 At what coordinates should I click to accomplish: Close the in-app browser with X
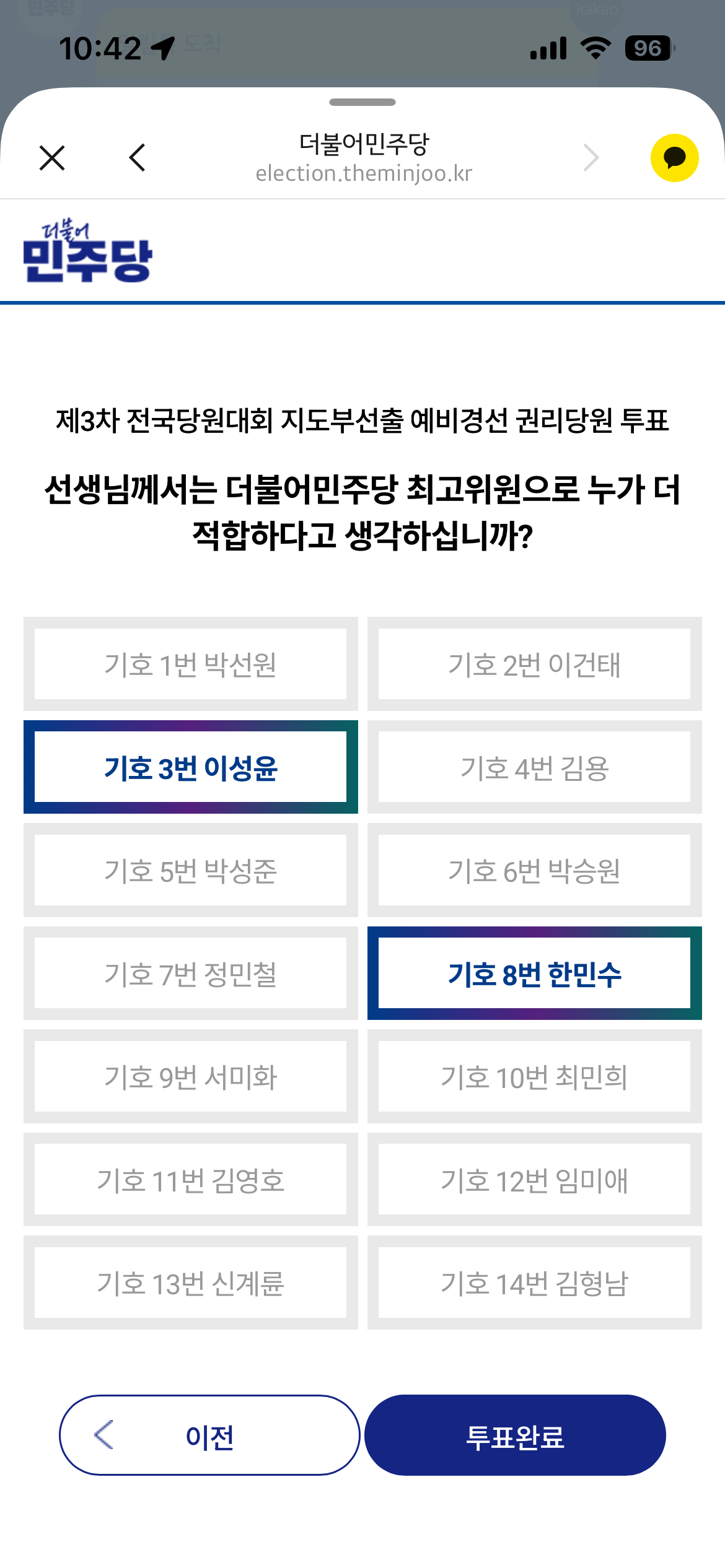pyautogui.click(x=52, y=157)
